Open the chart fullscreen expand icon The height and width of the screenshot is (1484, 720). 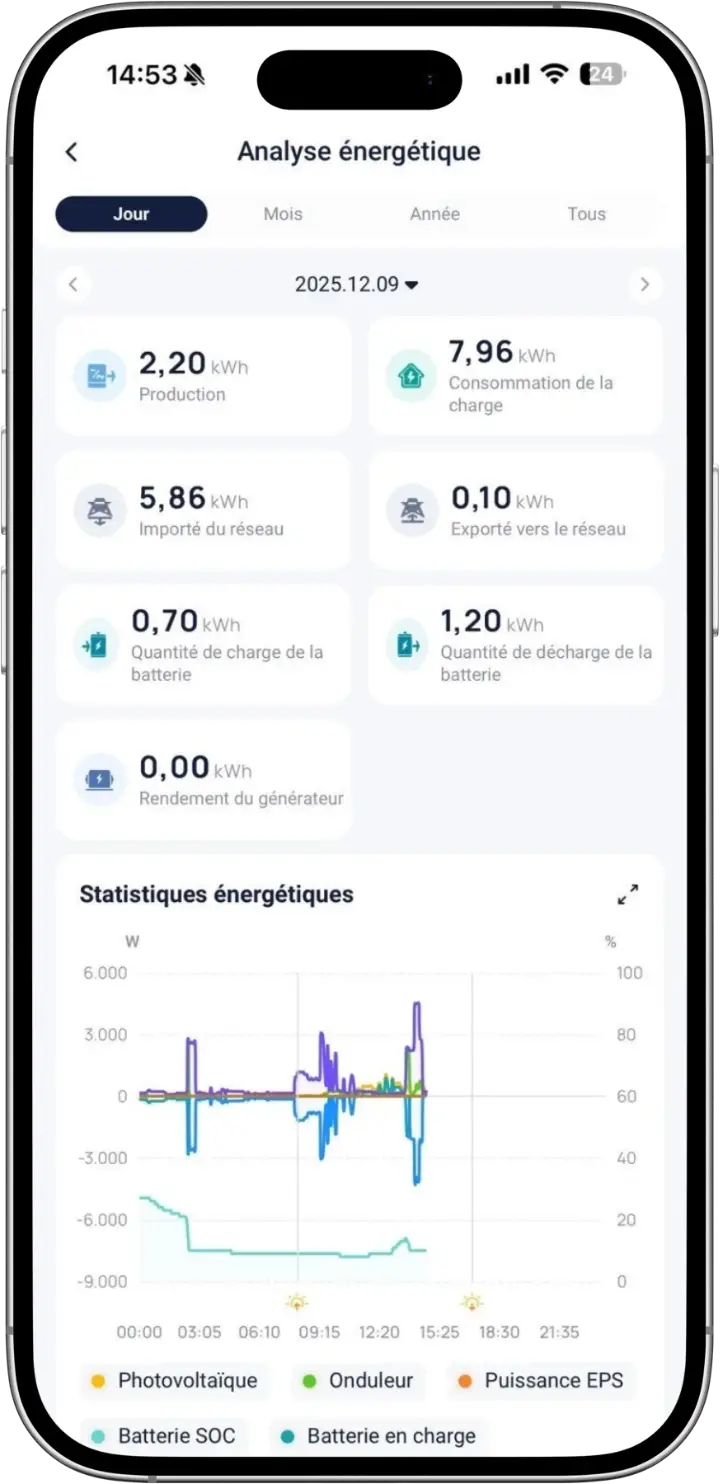tap(628, 894)
